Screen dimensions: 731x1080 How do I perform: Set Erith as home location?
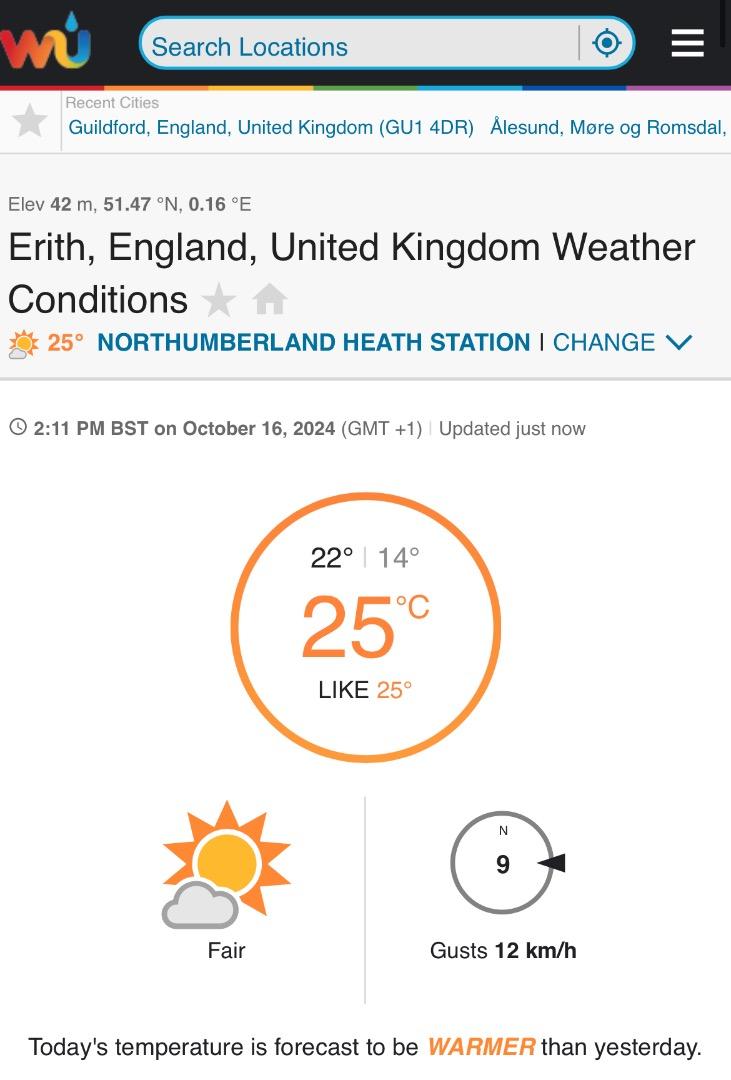tap(270, 299)
